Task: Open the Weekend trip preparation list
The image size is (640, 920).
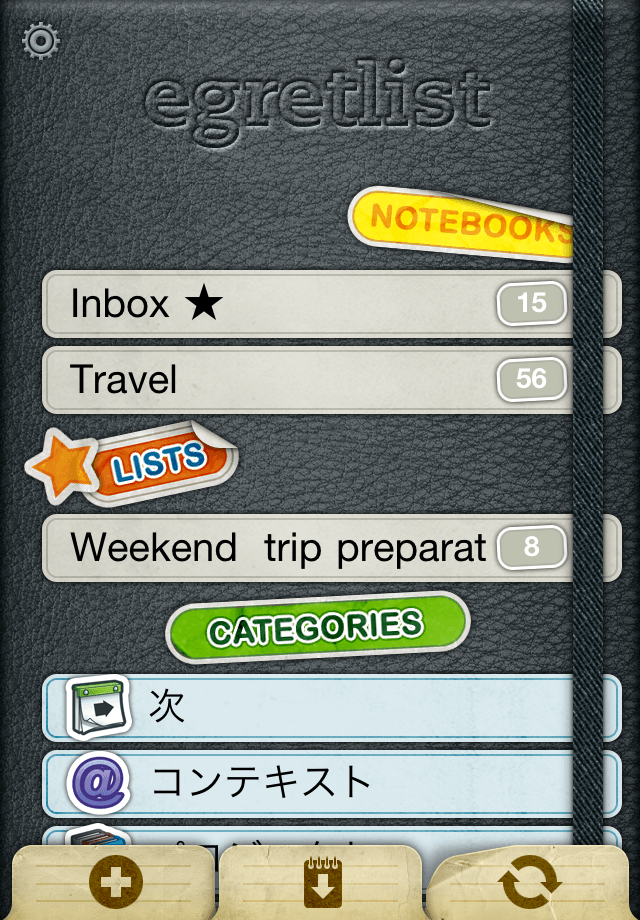Action: click(x=300, y=548)
